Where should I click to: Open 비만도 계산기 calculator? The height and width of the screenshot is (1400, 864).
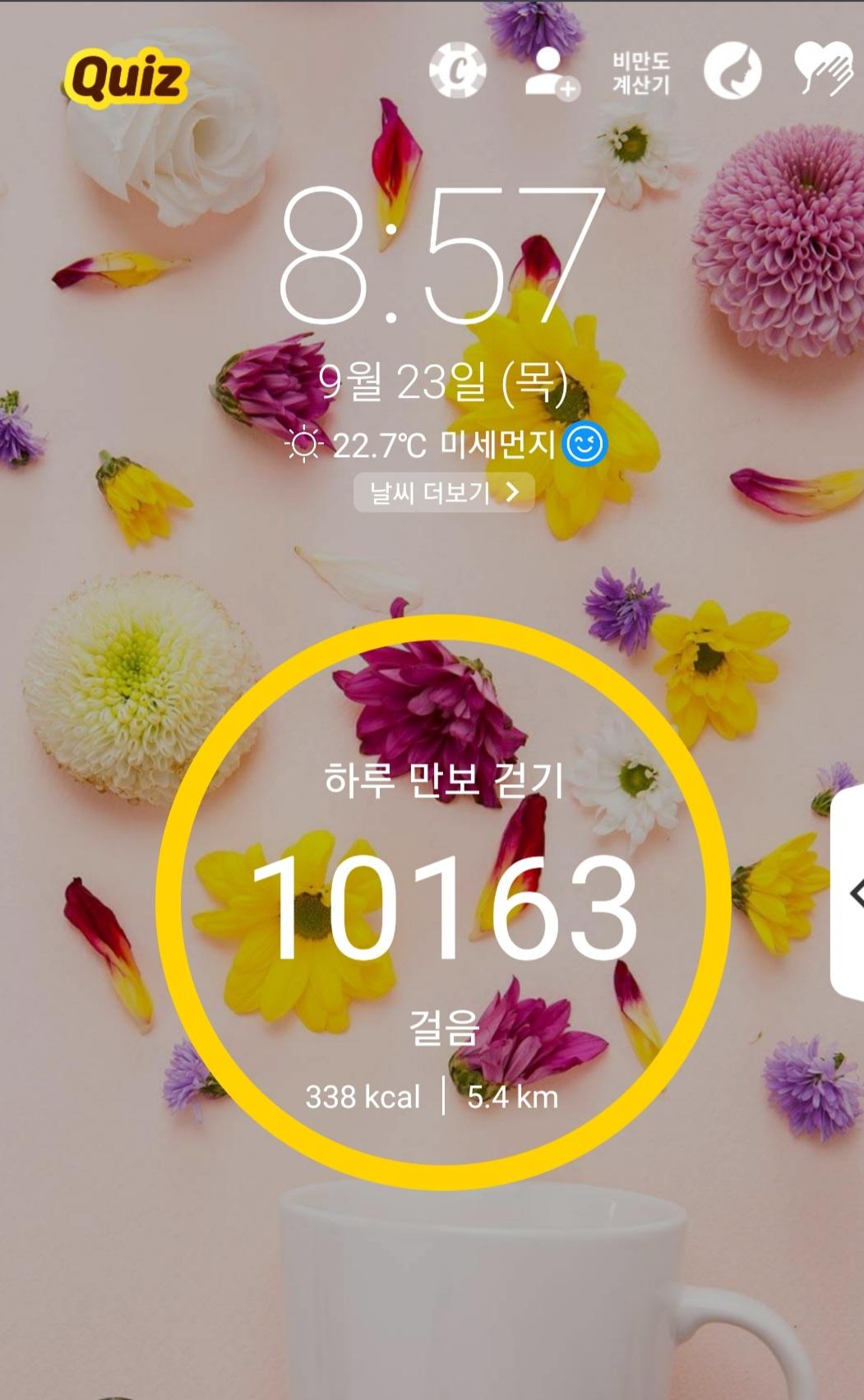[x=640, y=73]
